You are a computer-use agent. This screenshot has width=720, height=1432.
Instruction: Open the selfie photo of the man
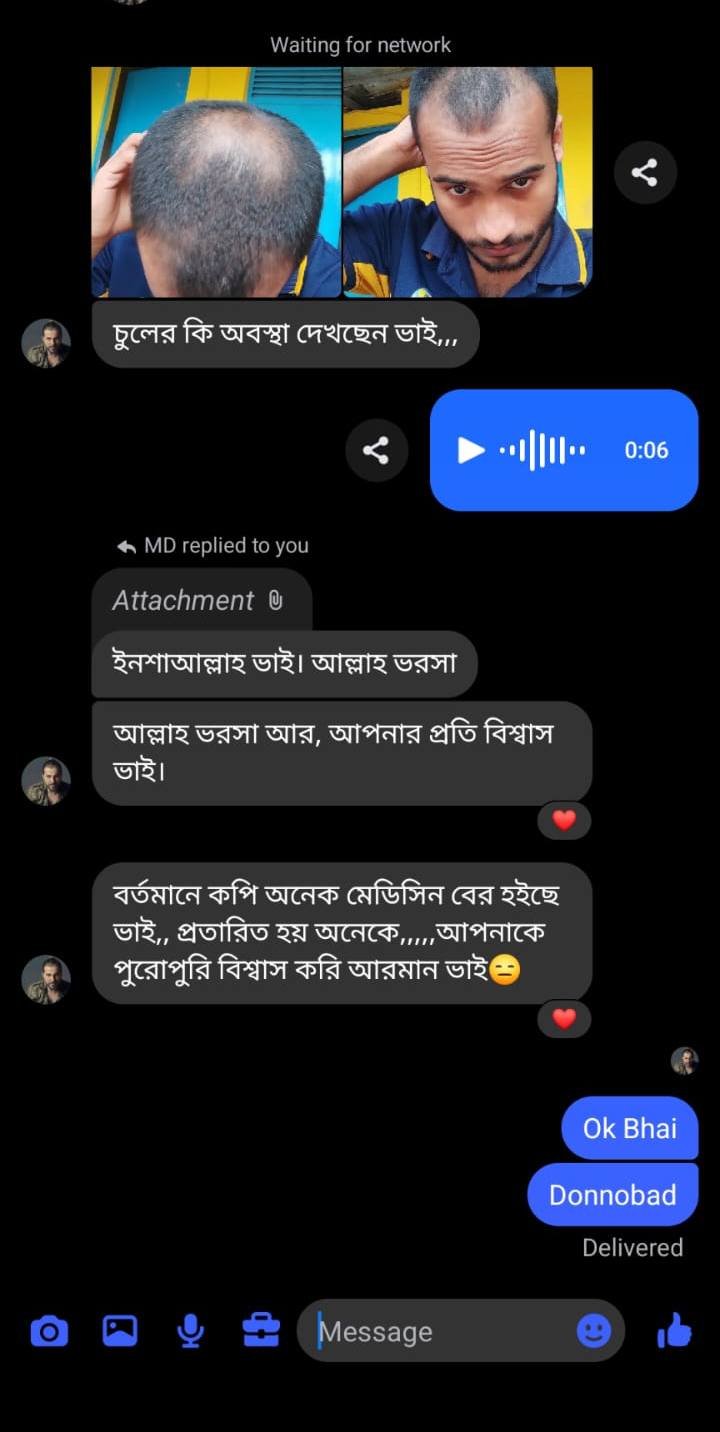coord(468,182)
